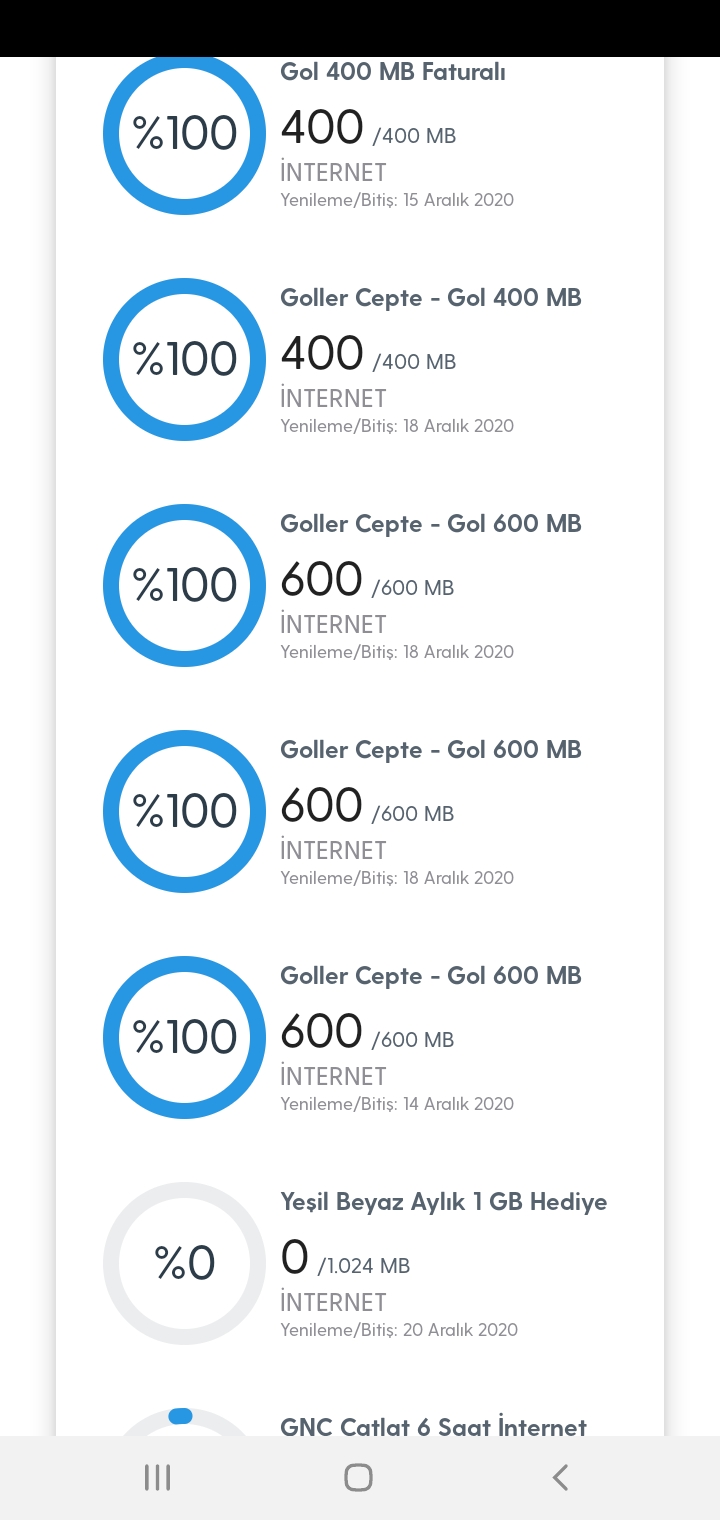Go back using the system back button
Viewport: 720px width, 1520px height.
[x=560, y=1477]
